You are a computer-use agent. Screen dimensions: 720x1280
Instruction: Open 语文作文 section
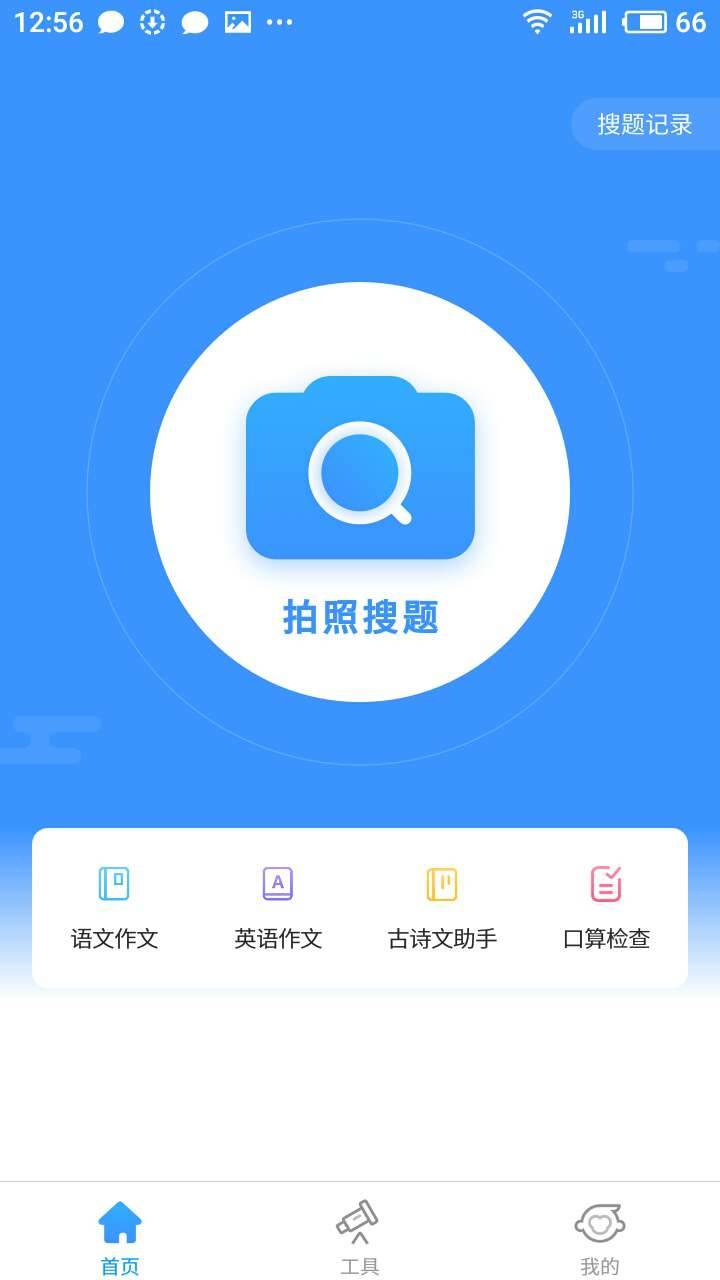[114, 908]
